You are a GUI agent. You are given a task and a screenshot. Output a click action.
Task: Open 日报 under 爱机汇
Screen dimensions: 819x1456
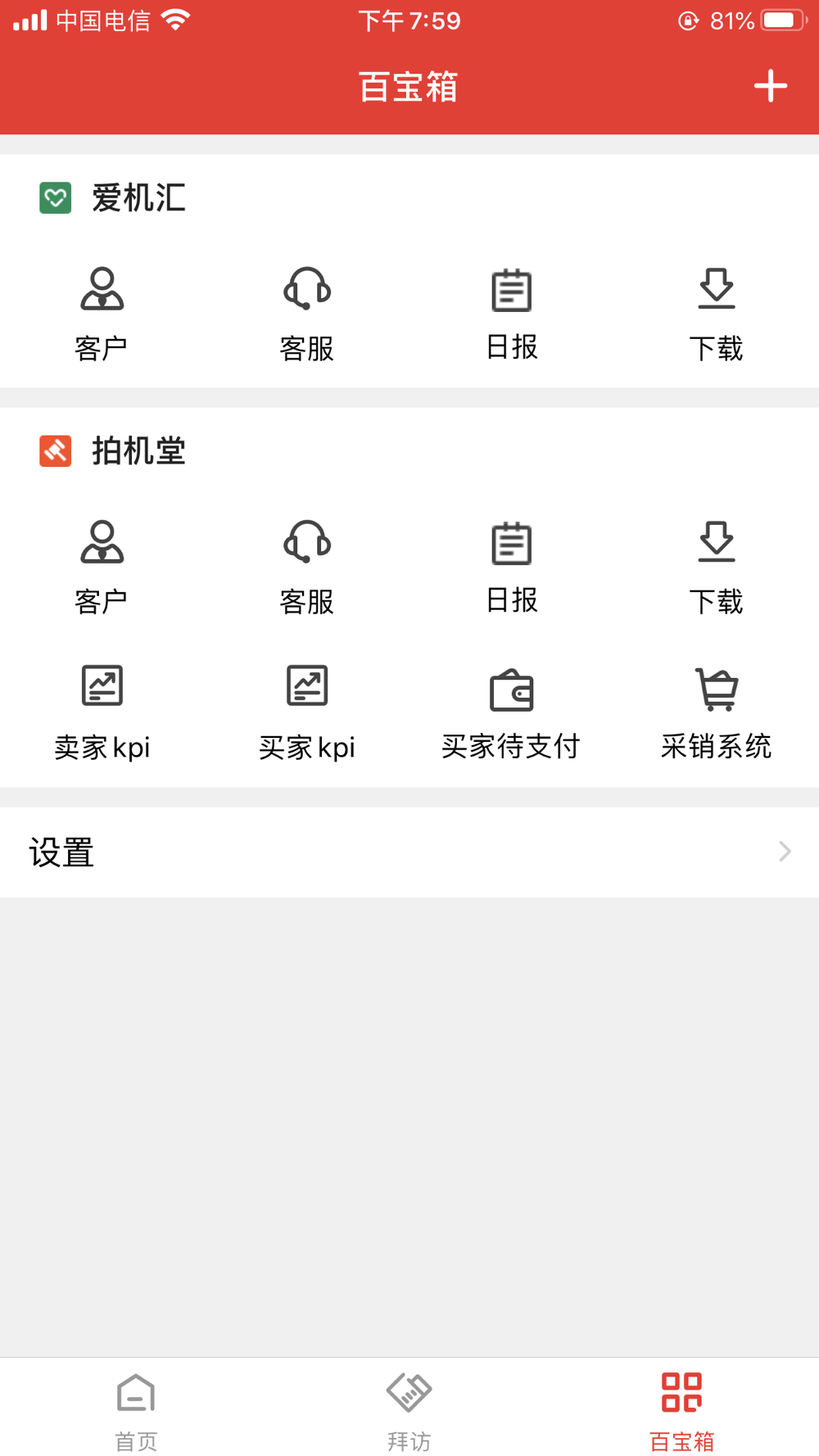tap(512, 311)
